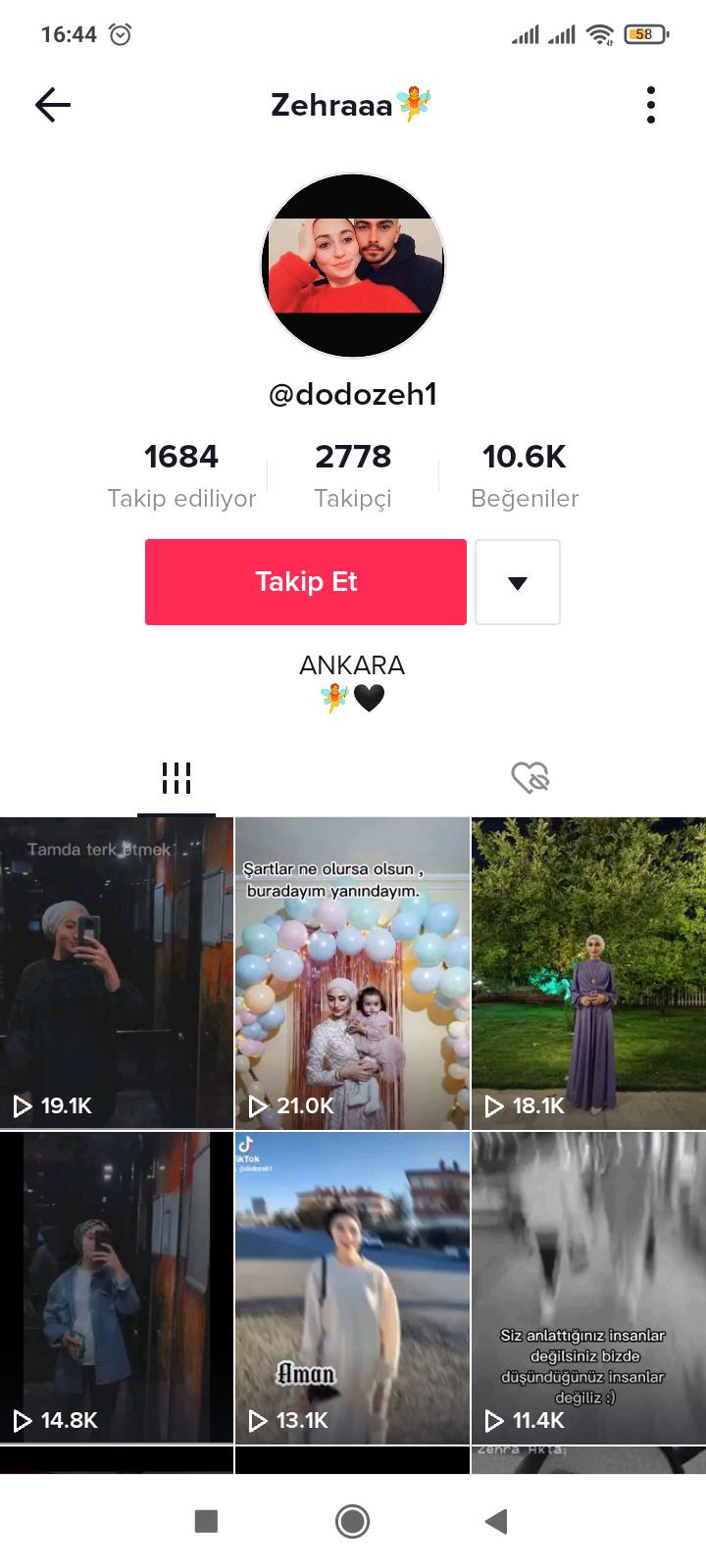Open the mirror selfie video, 14.8K views

coord(117,1287)
